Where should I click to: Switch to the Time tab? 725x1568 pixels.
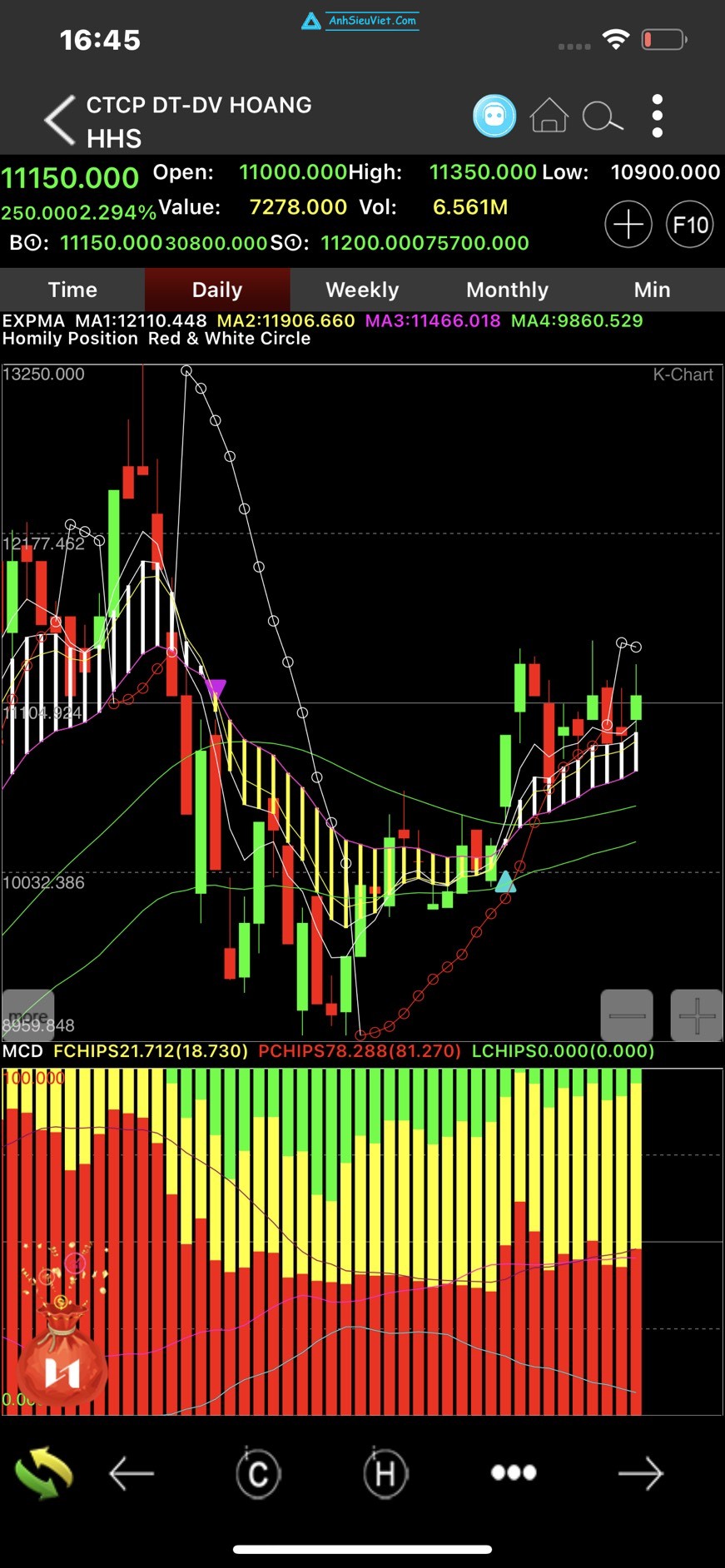(x=72, y=290)
